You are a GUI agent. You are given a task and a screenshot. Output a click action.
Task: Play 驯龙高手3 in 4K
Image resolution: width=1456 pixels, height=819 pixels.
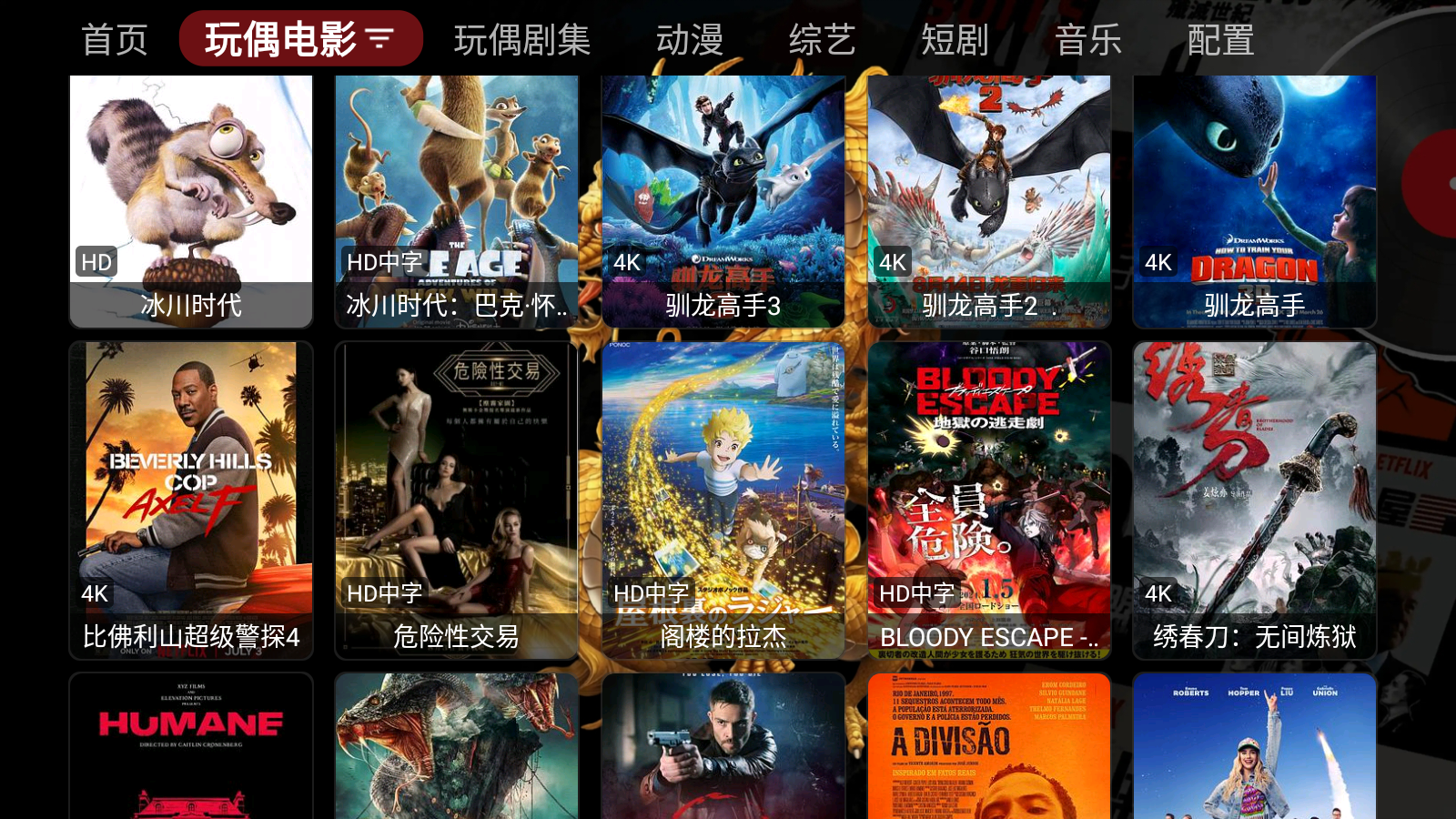tap(723, 201)
